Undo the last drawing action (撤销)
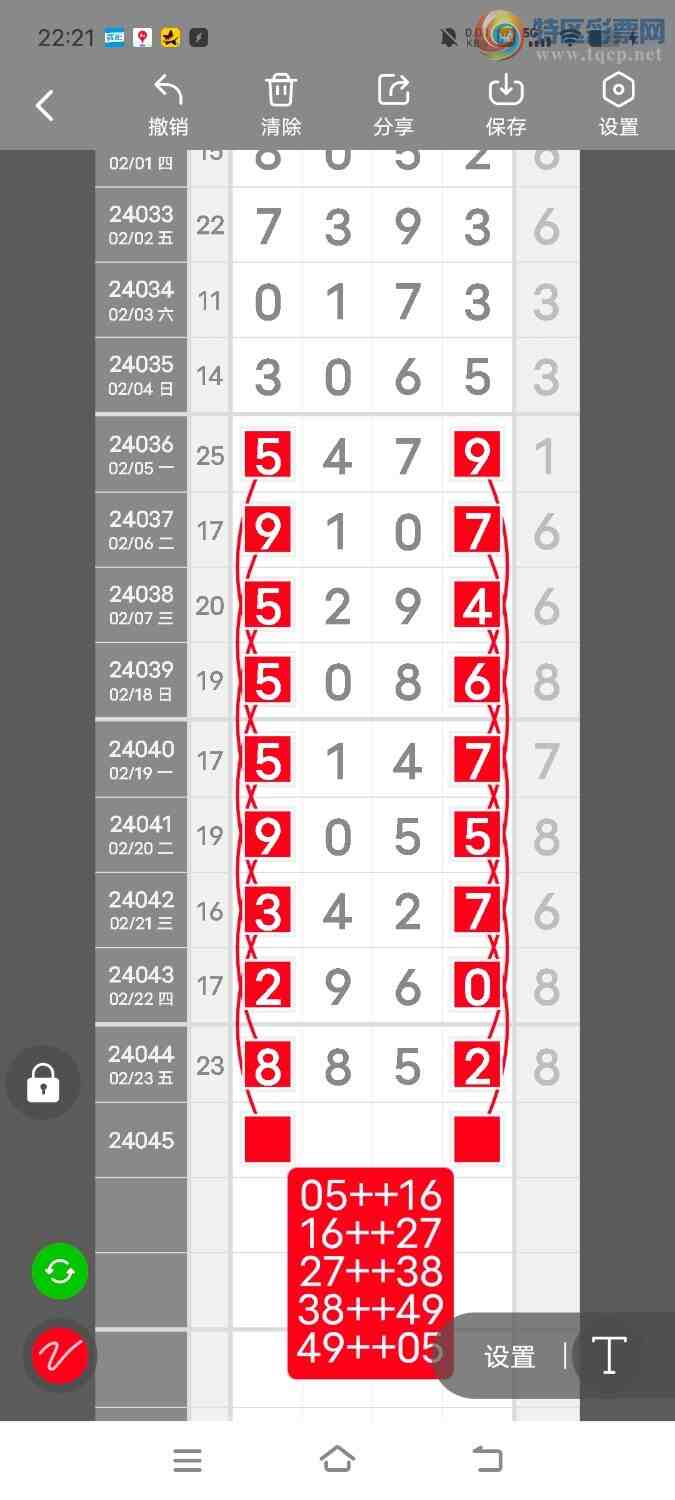The image size is (675, 1500). coord(168,104)
